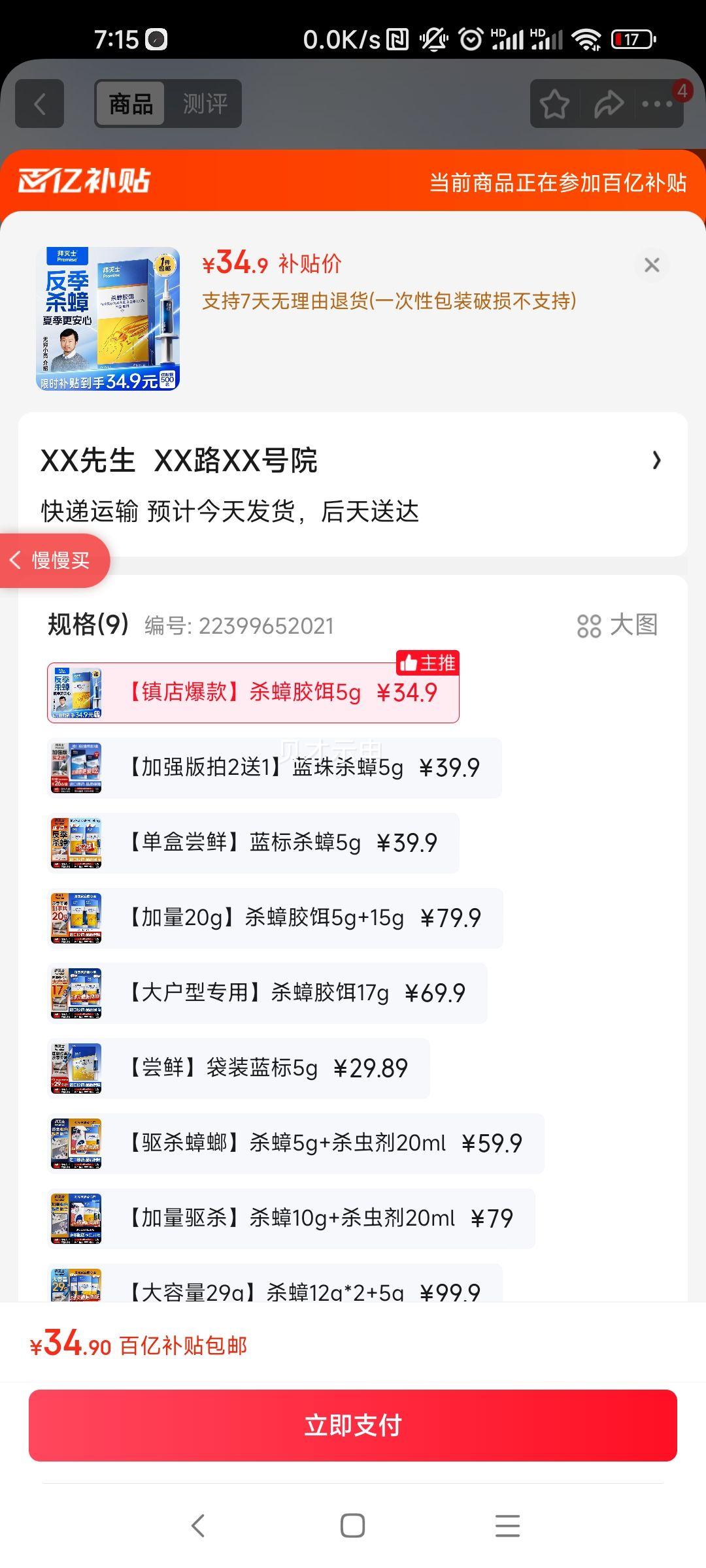Select 【加量20g】杀蟑胶饵5g+15g option

(x=275, y=918)
